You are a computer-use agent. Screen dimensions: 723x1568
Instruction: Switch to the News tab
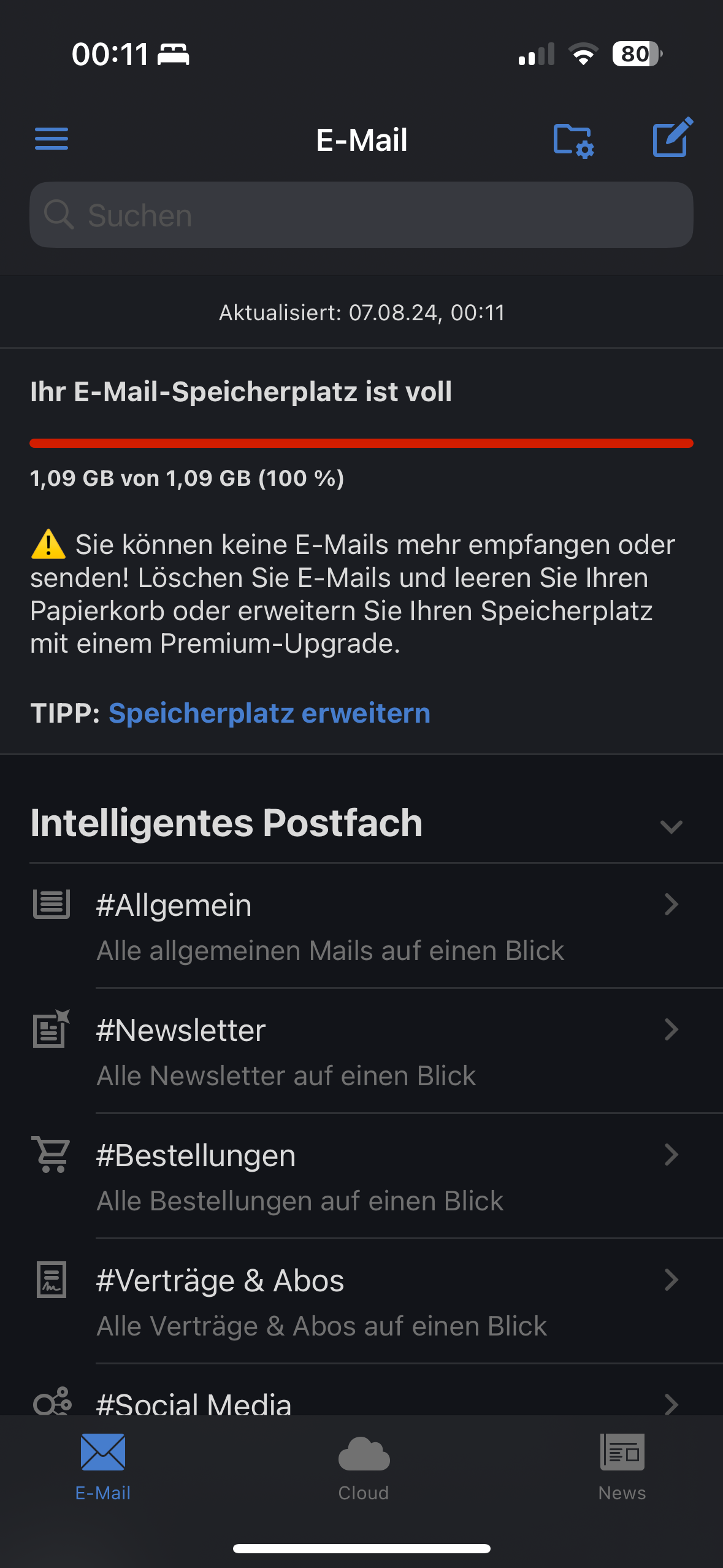coord(622,1467)
